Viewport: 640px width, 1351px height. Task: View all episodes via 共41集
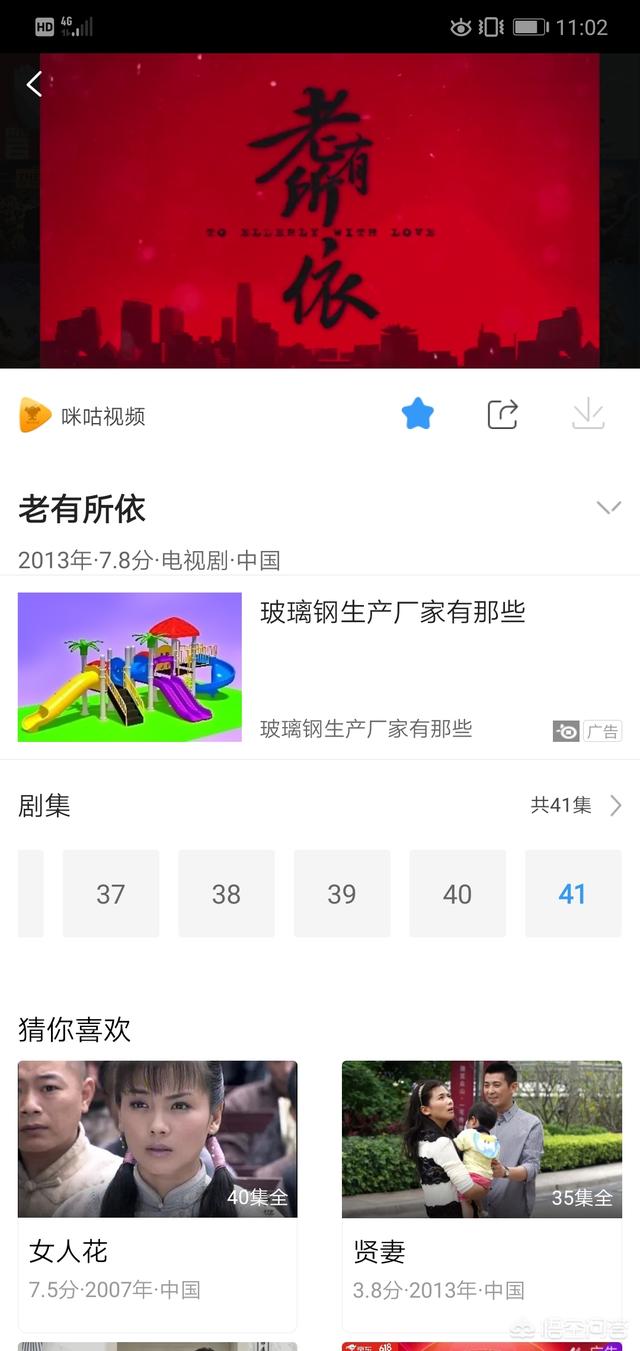pos(575,805)
